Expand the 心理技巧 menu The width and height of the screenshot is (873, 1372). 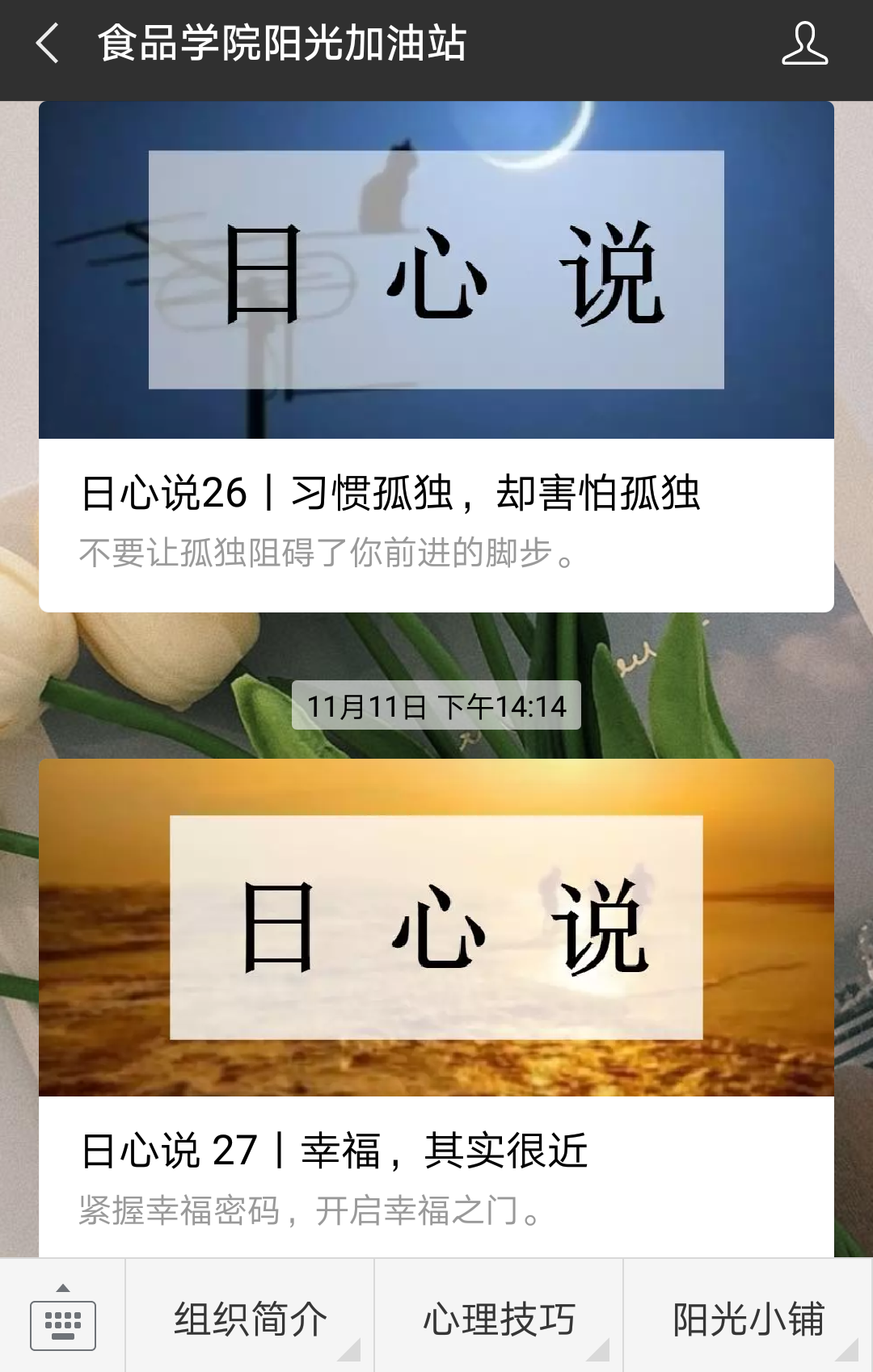pos(500,1319)
